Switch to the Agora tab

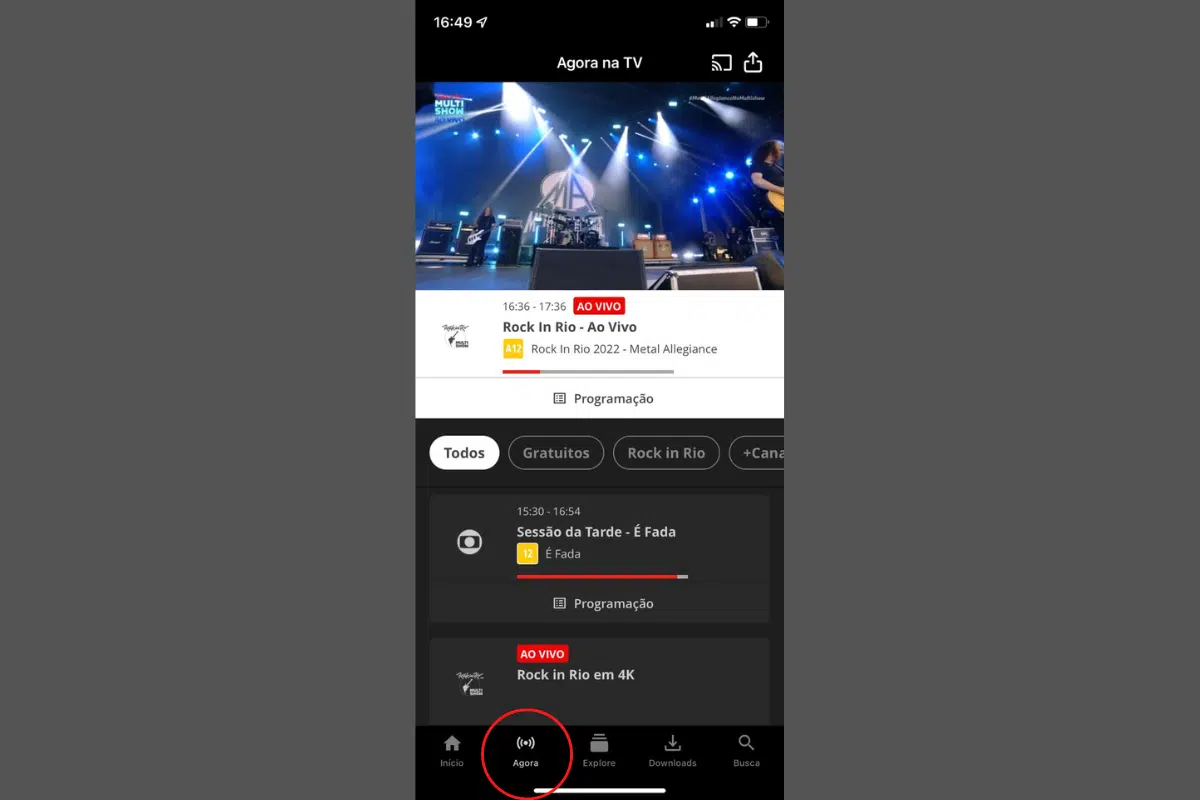pyautogui.click(x=526, y=751)
